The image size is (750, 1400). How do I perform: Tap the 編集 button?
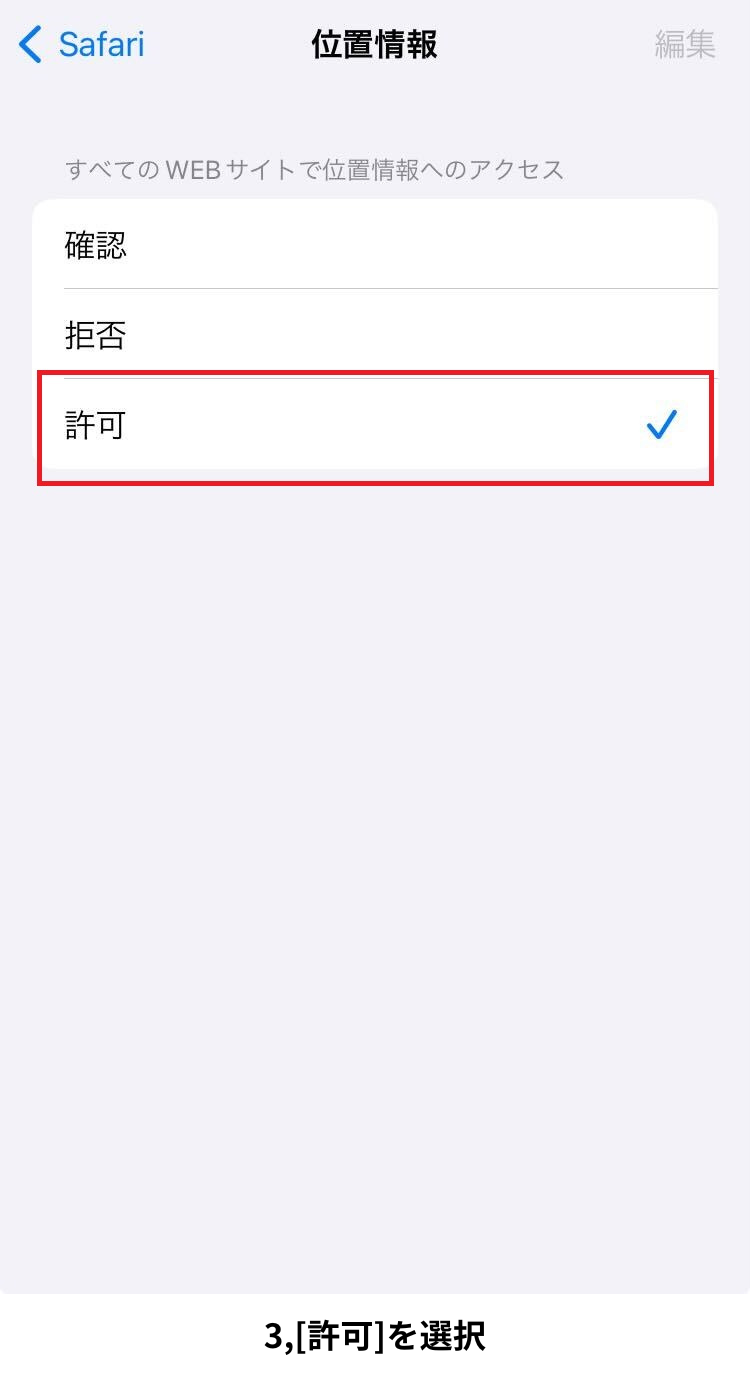pyautogui.click(x=684, y=45)
